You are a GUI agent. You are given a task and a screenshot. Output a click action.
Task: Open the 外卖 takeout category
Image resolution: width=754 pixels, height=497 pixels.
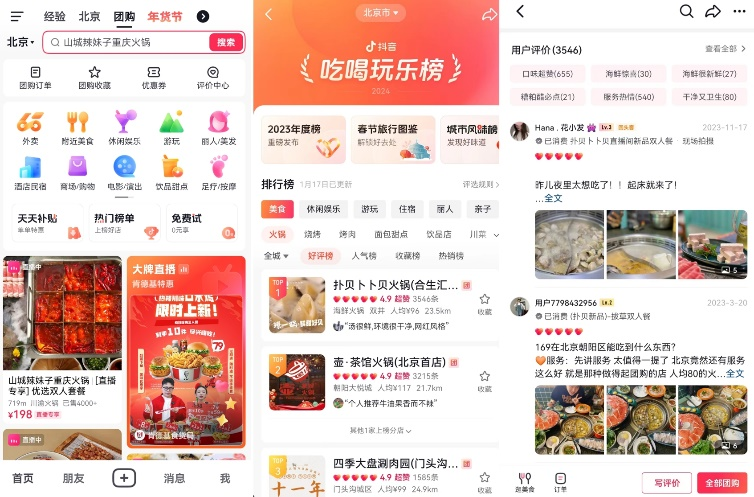coord(30,127)
